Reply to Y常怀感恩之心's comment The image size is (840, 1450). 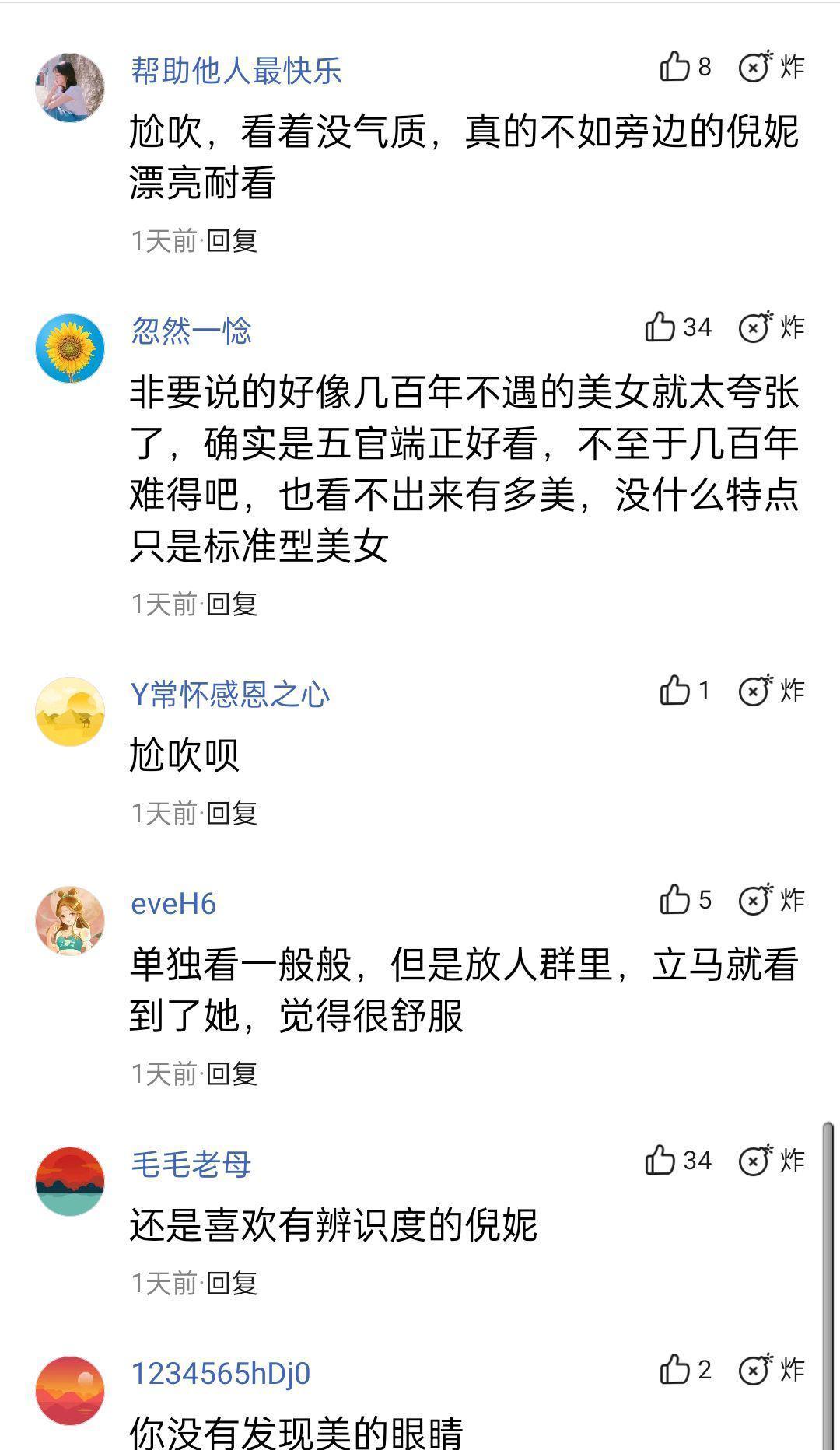point(232,814)
